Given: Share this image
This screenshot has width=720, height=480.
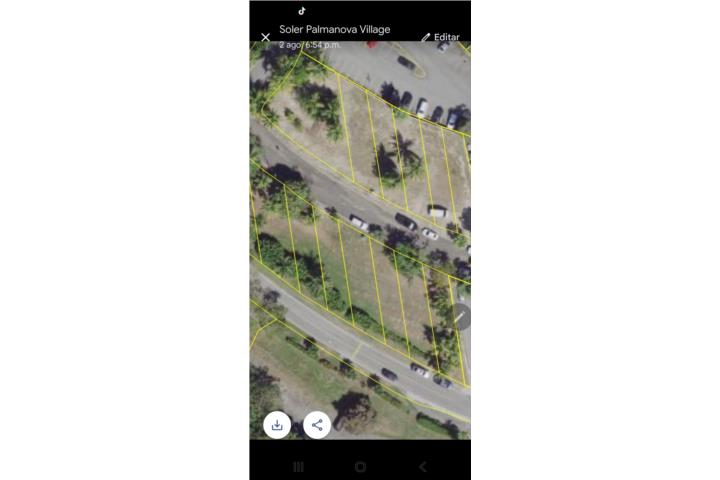Looking at the screenshot, I should tap(317, 425).
